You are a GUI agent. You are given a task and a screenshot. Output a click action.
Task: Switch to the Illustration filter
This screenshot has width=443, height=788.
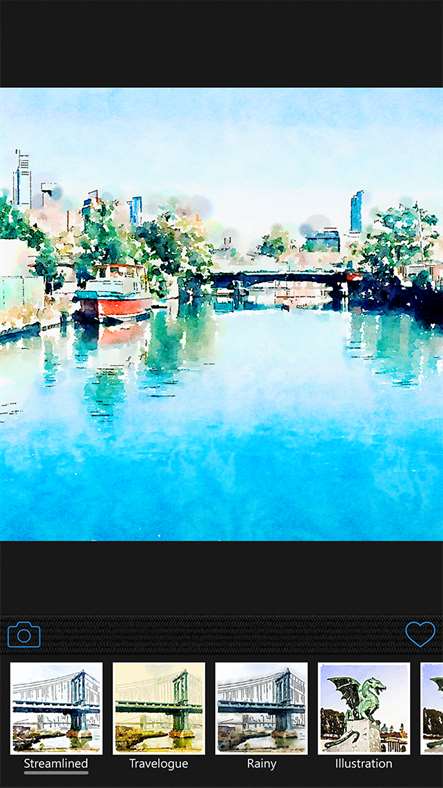coord(364,708)
